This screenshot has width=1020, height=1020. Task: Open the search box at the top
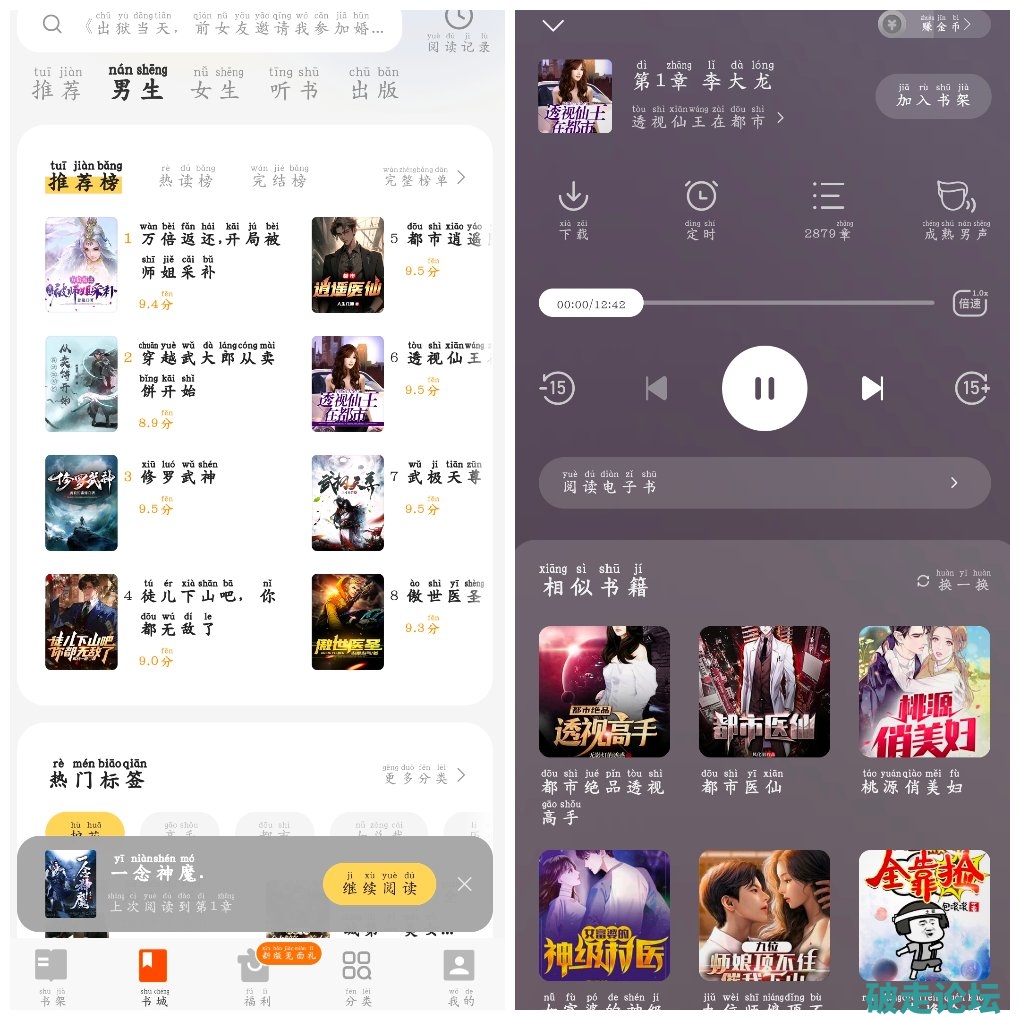tap(210, 27)
